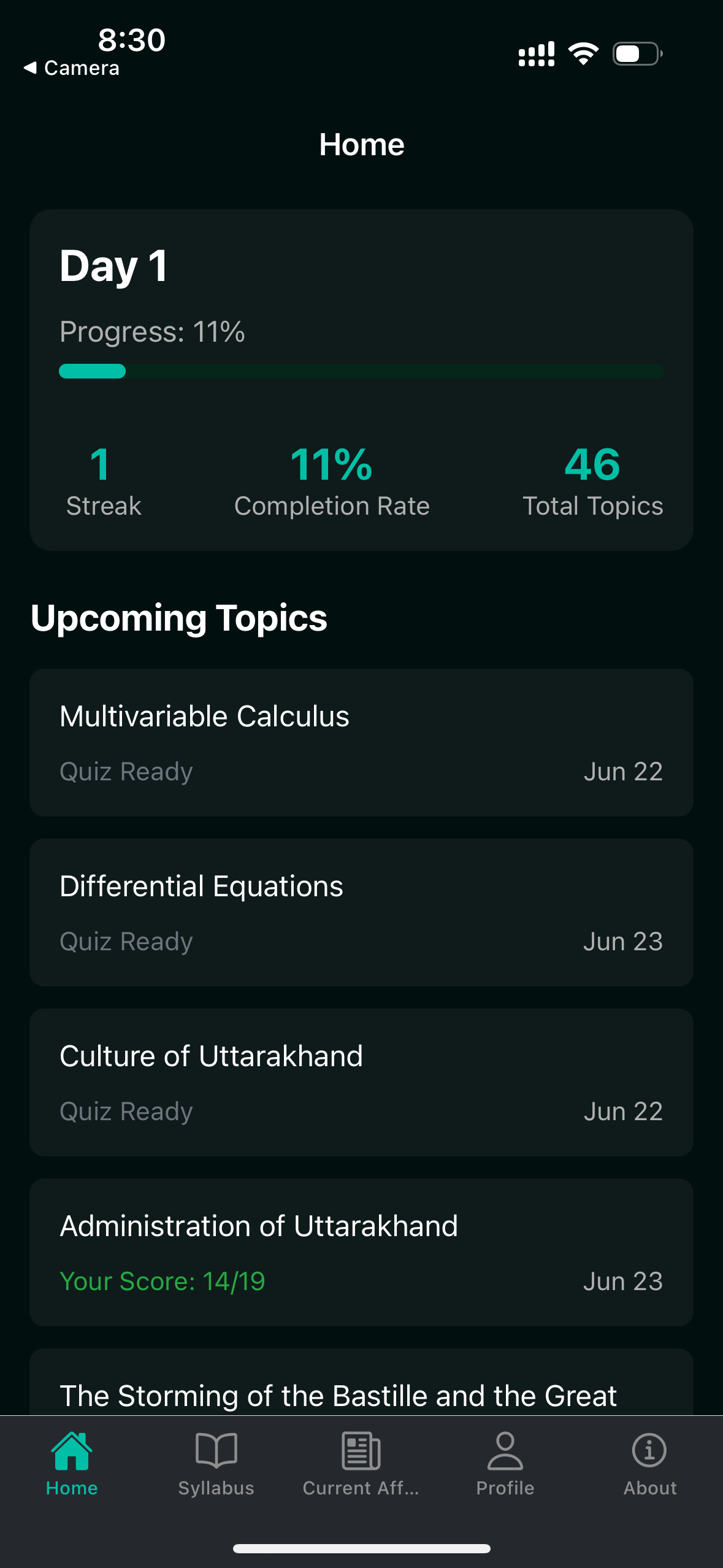Open The Storming of the Bastille topic
This screenshot has height=1568, width=723.
tap(361, 1382)
